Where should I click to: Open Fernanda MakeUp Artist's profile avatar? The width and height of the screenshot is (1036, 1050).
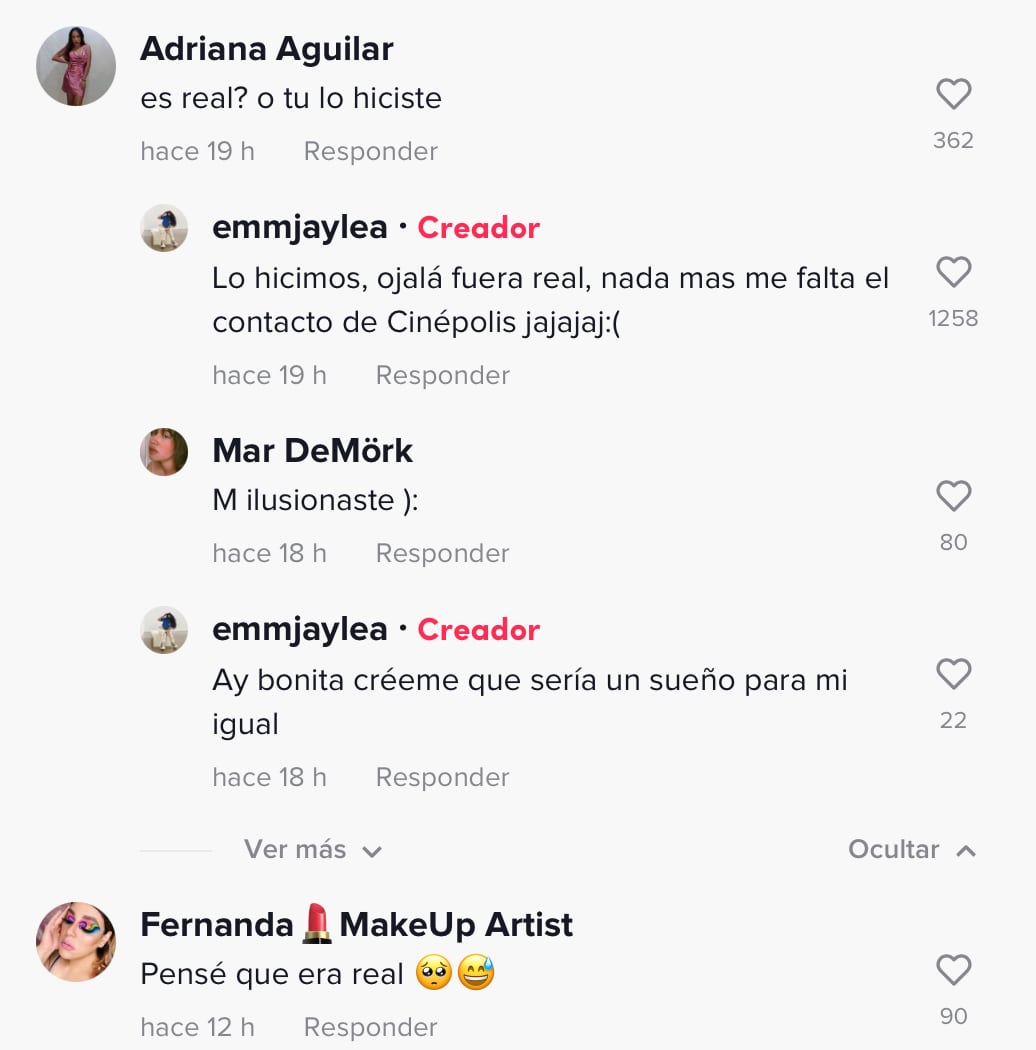(x=76, y=942)
